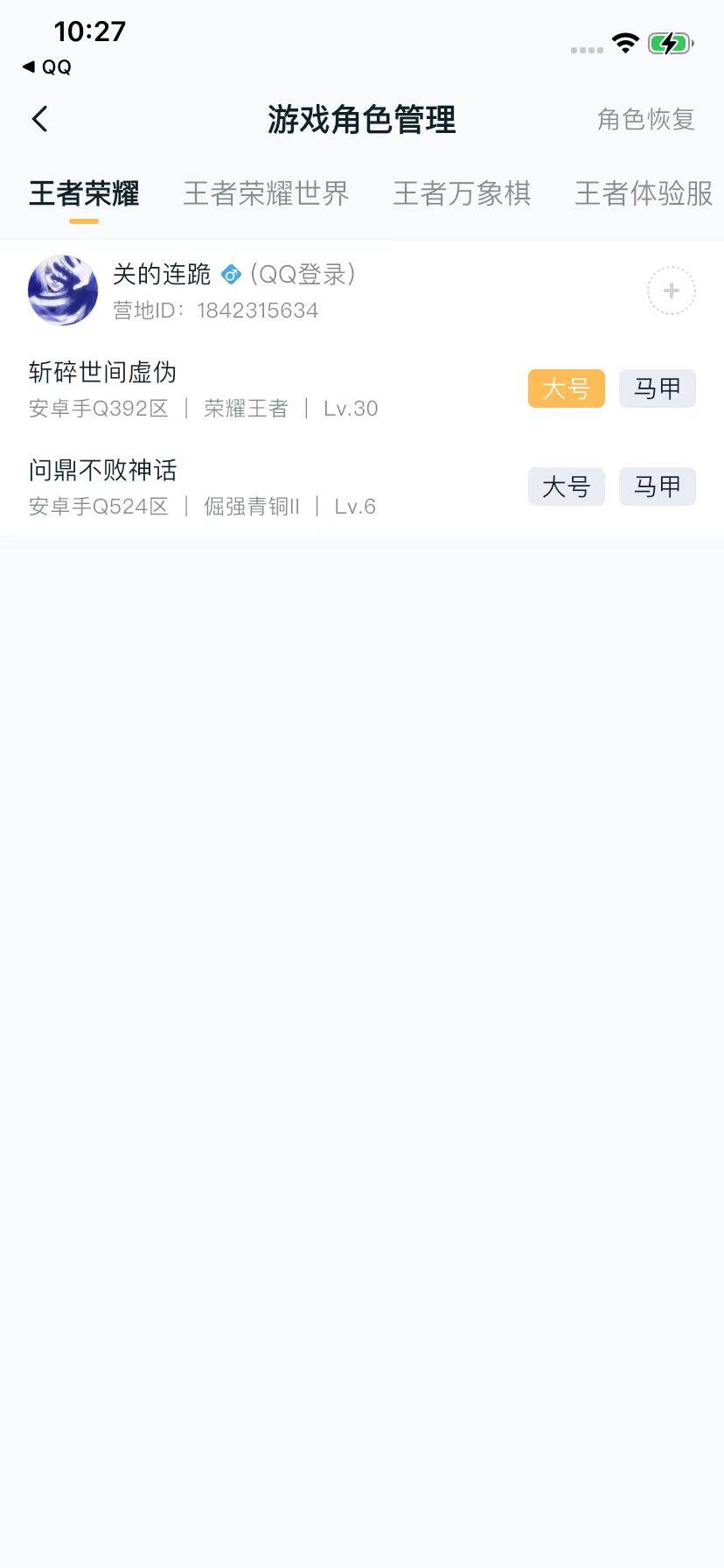The width and height of the screenshot is (724, 1568).
Task: Select the 王者荣耀 tab
Action: click(x=83, y=194)
